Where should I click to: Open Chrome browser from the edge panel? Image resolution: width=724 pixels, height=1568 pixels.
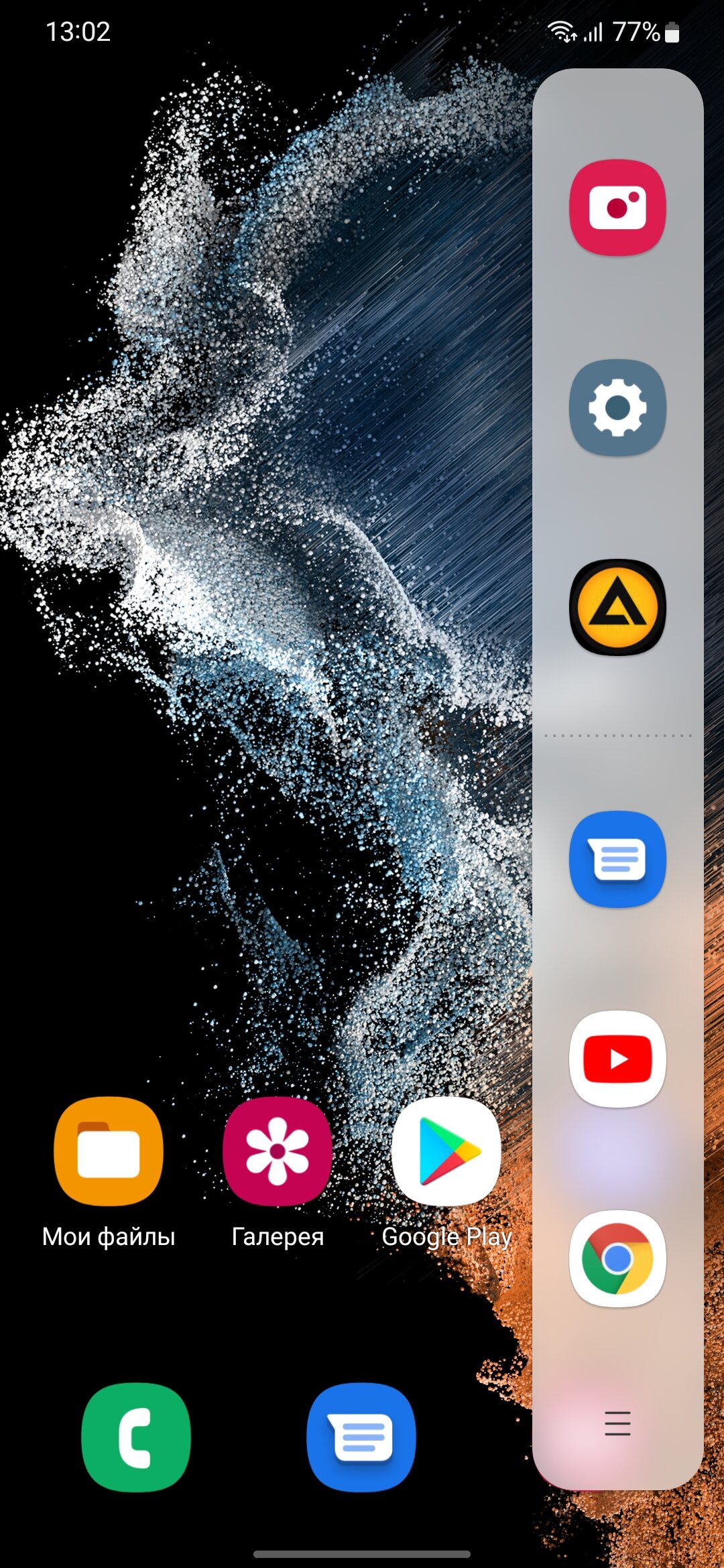[x=617, y=1258]
